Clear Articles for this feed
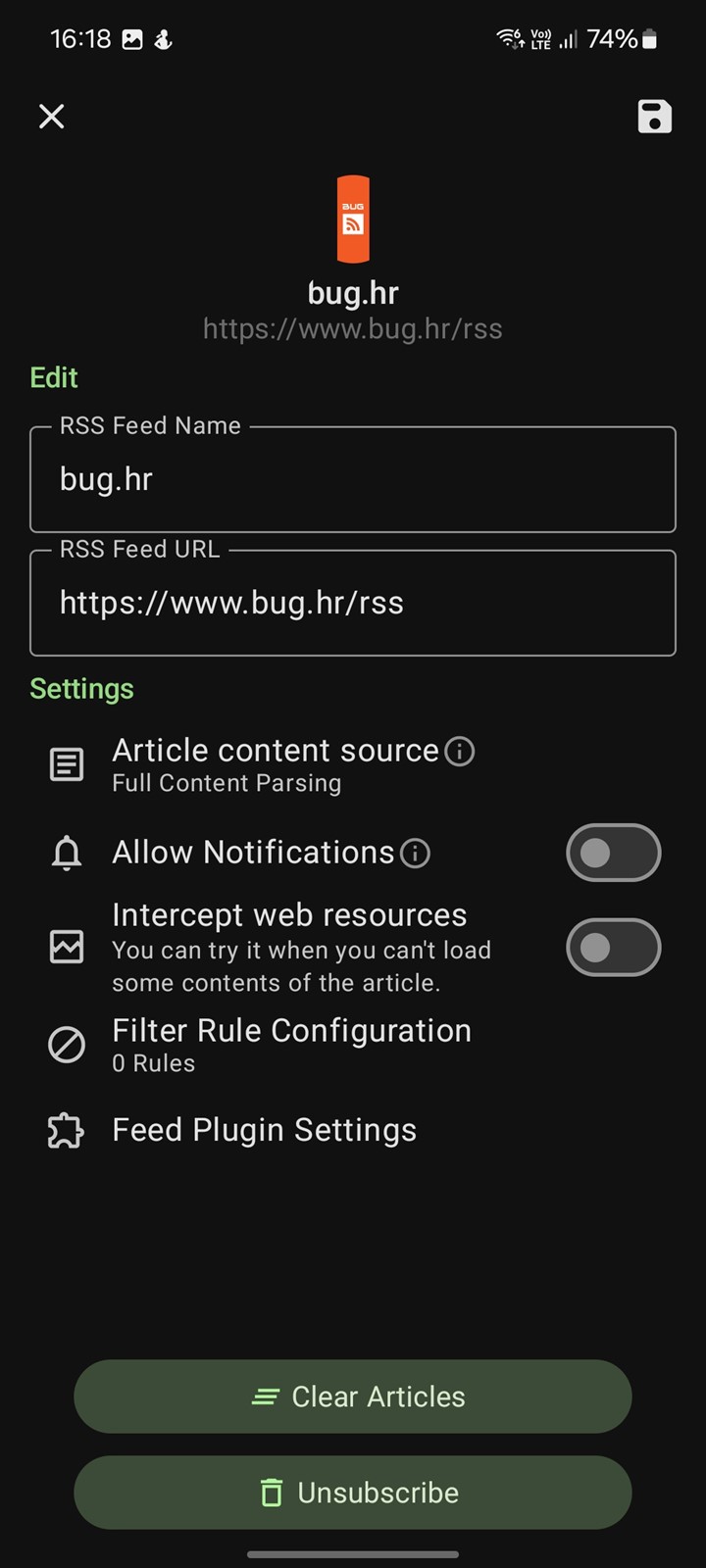 (353, 1396)
